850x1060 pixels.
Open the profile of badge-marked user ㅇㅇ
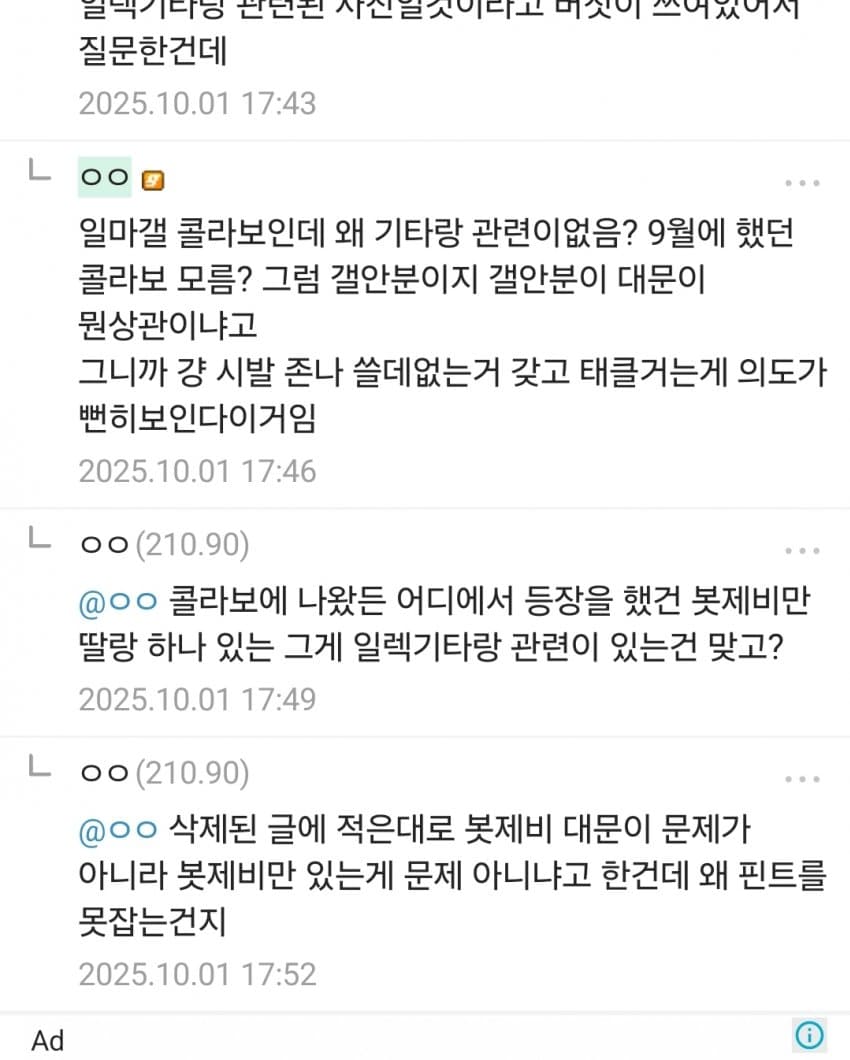pyautogui.click(x=104, y=178)
